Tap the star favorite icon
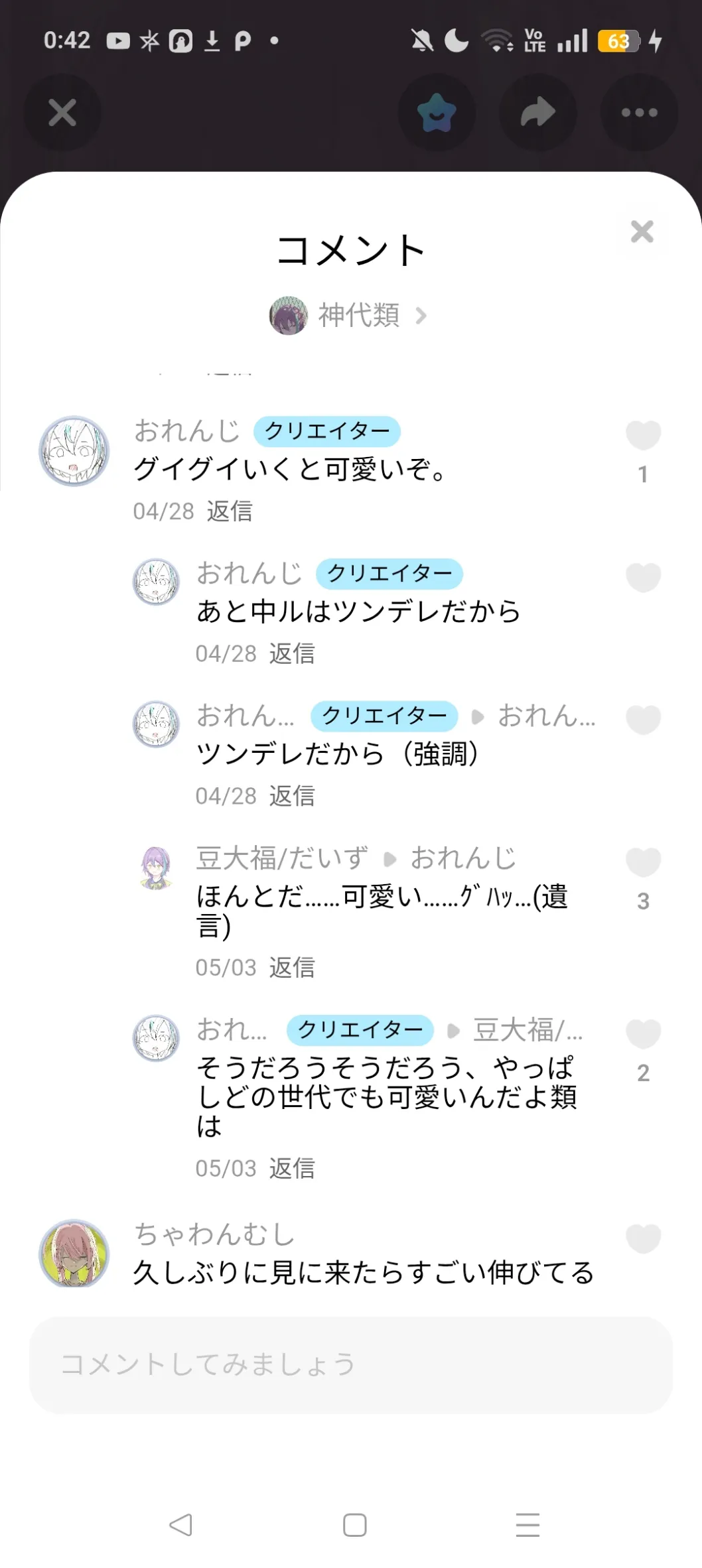This screenshot has width=702, height=1568. [437, 113]
